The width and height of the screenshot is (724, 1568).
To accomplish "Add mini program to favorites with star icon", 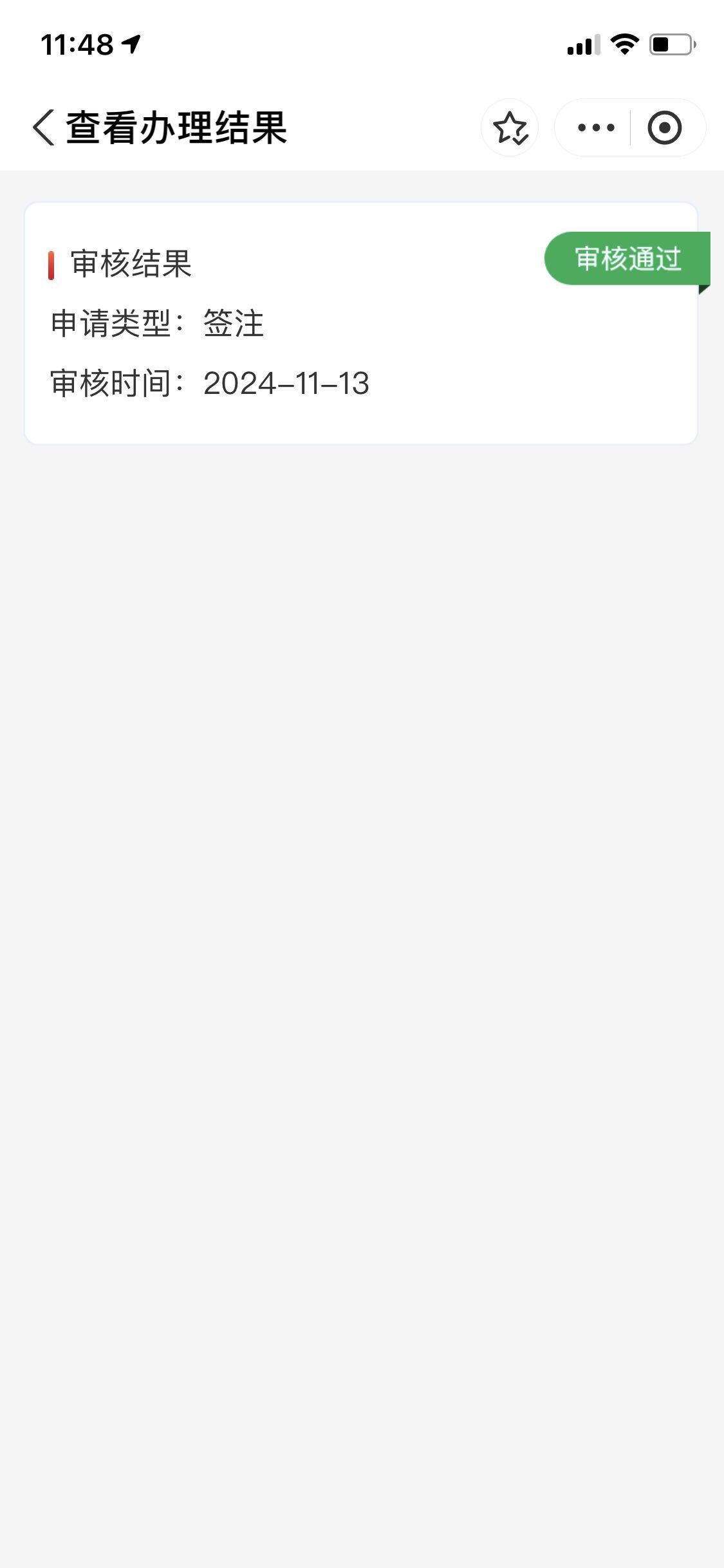I will (510, 127).
